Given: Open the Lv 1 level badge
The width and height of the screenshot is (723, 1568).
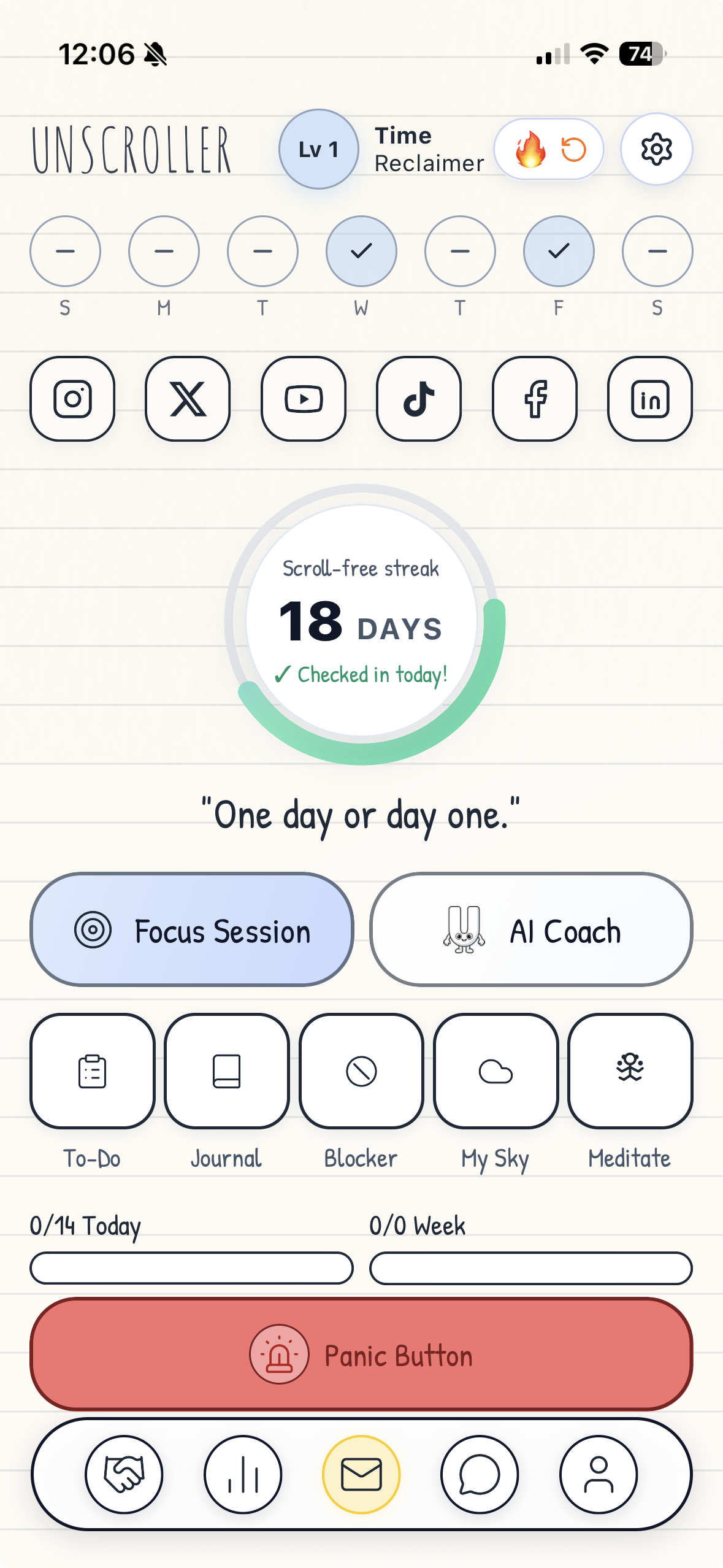Looking at the screenshot, I should pyautogui.click(x=318, y=149).
